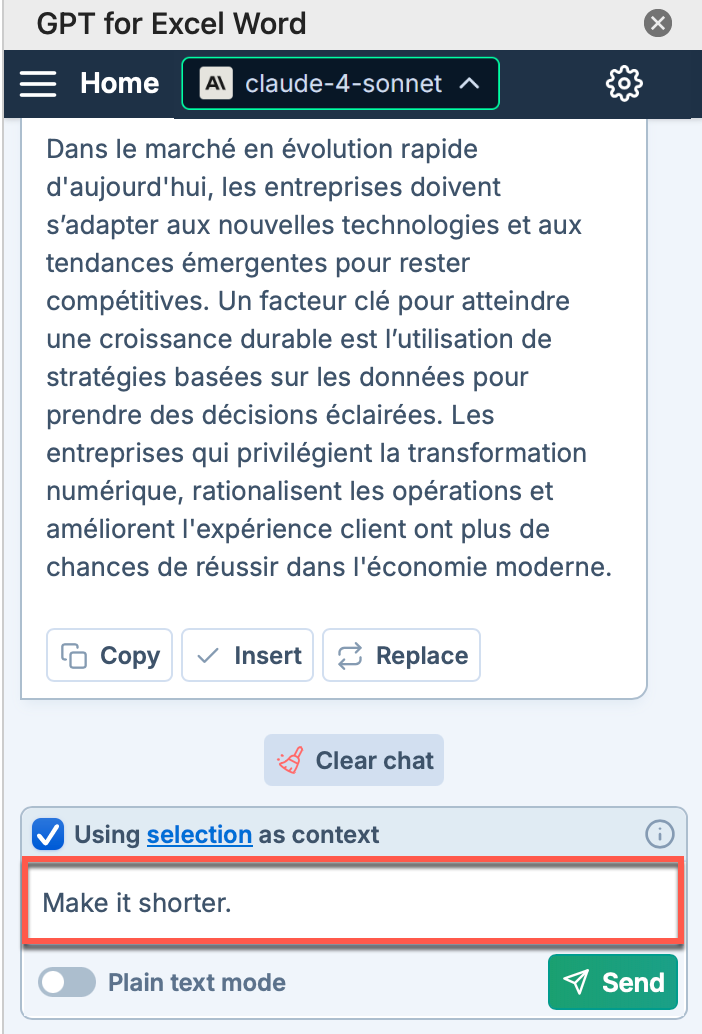Uncheck using selection as context
702x1034 pixels.
point(48,834)
